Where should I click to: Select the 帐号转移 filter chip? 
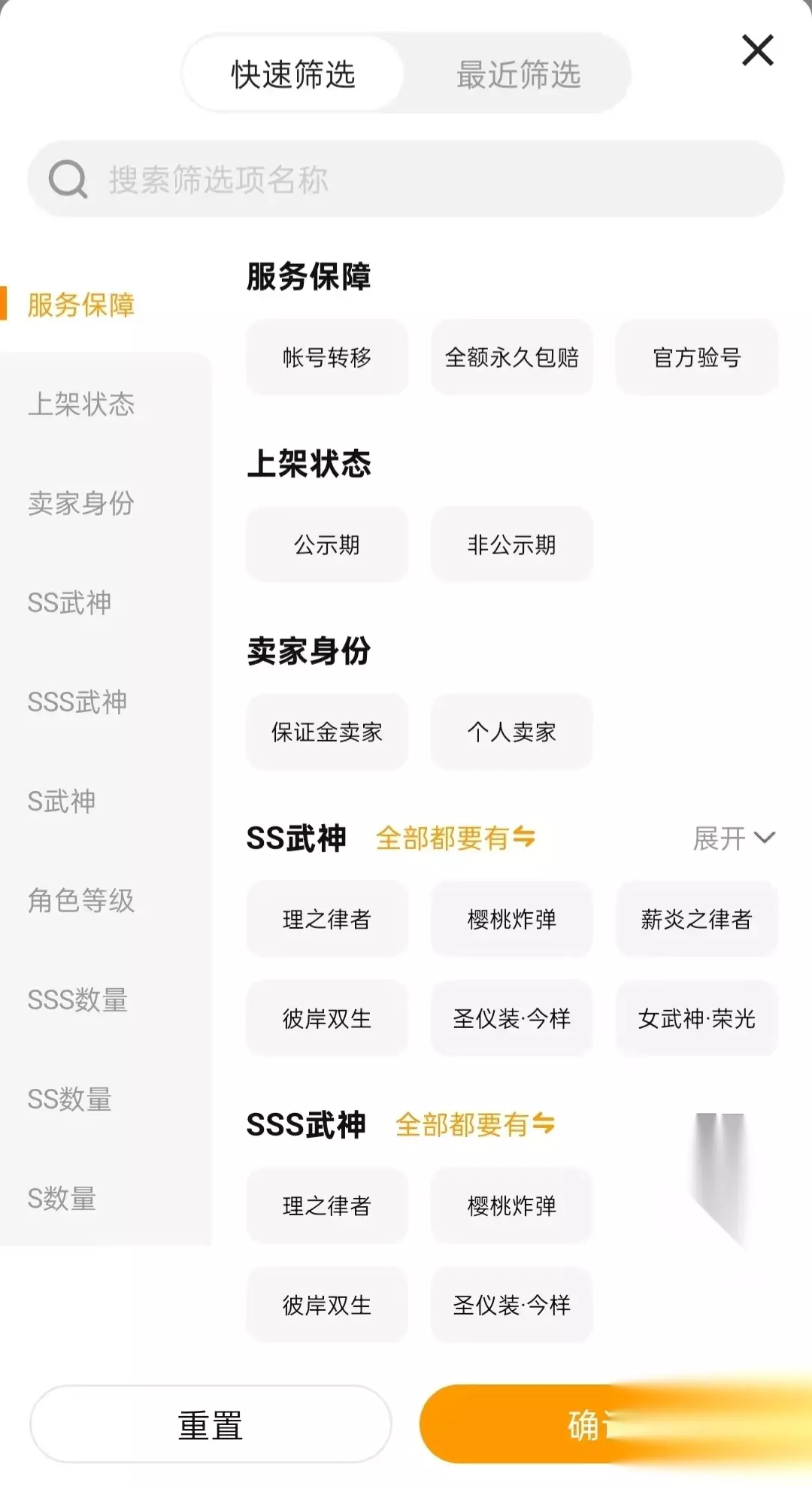(x=327, y=357)
